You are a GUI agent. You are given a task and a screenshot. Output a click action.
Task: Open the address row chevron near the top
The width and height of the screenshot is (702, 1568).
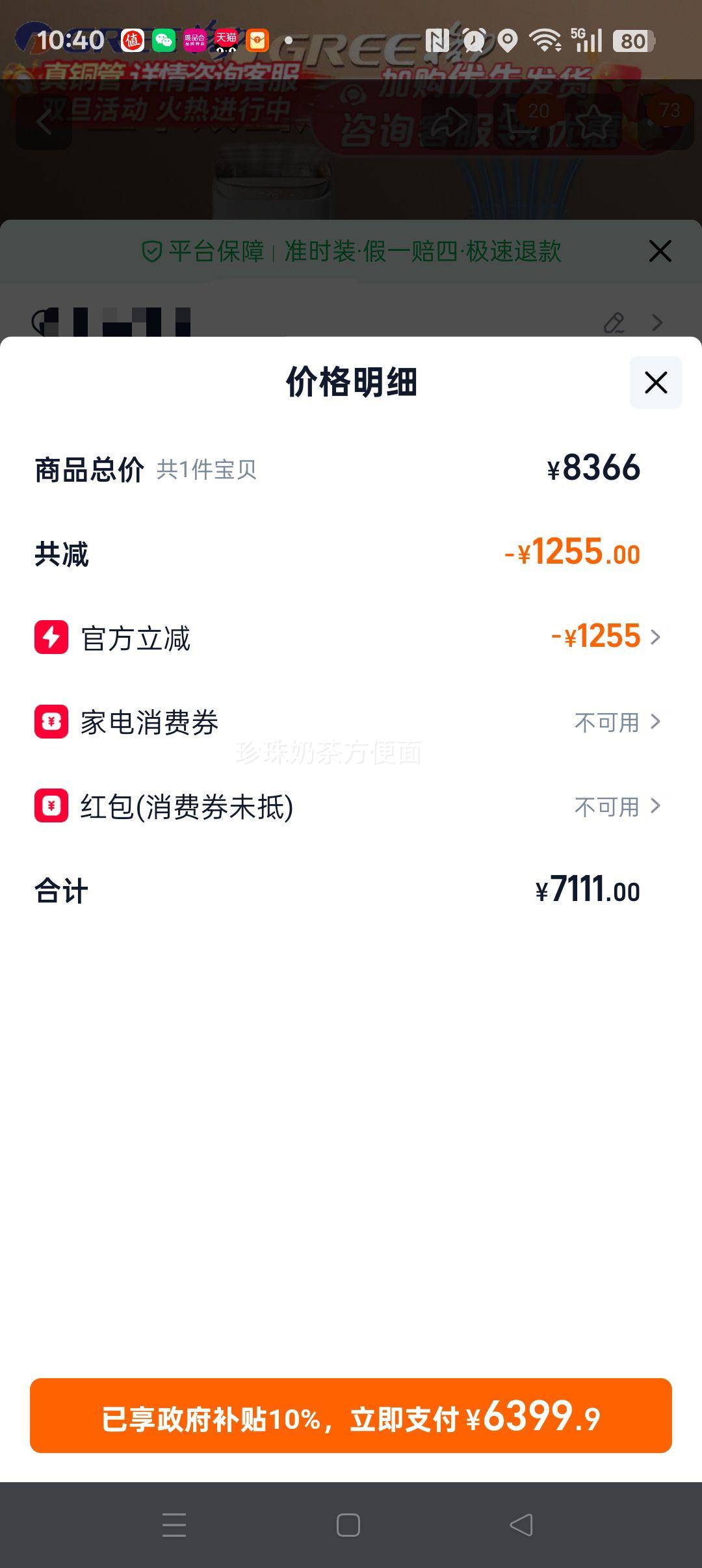point(657,323)
